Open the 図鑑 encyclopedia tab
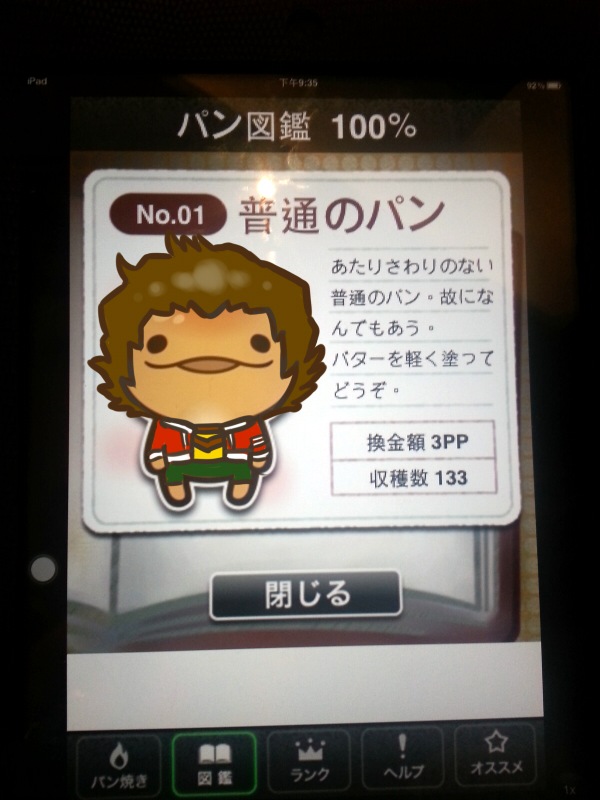 point(213,763)
